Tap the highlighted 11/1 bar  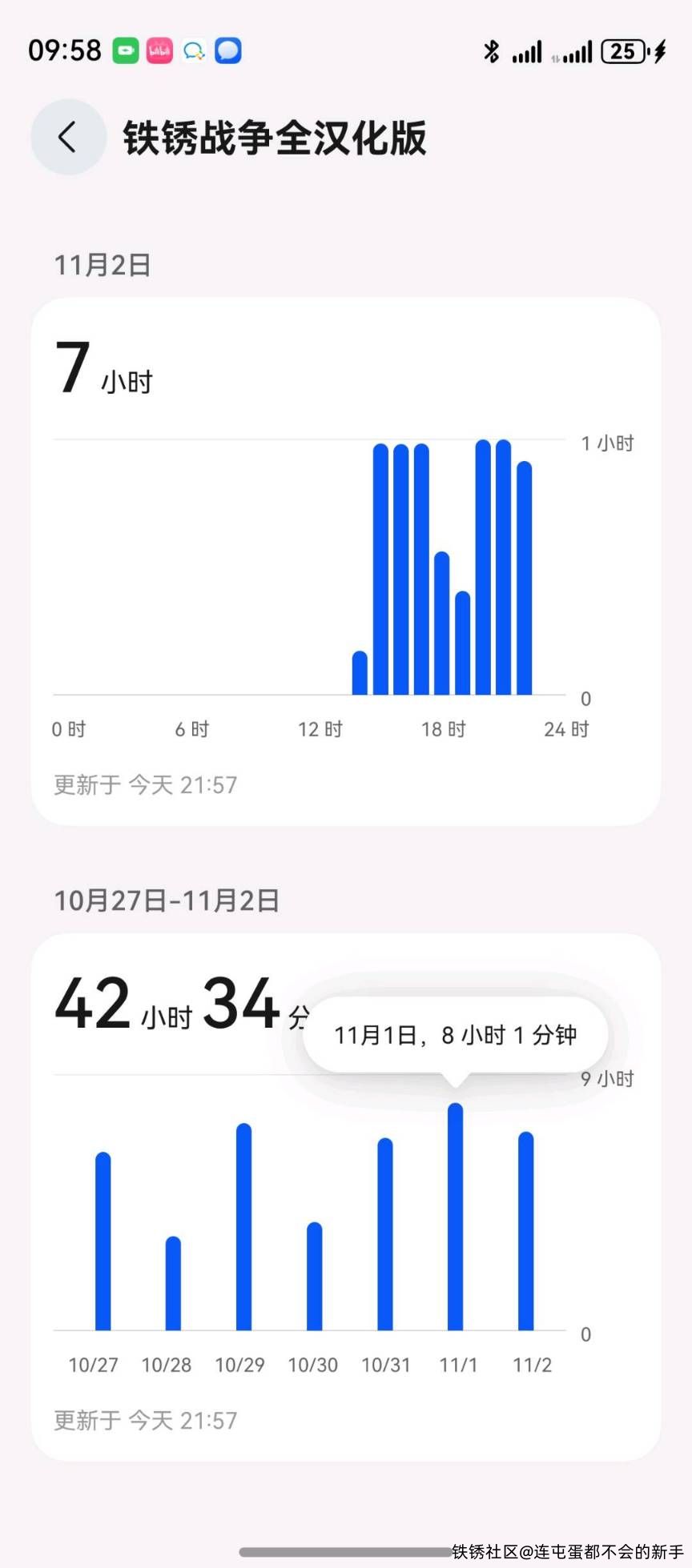pos(455,1217)
